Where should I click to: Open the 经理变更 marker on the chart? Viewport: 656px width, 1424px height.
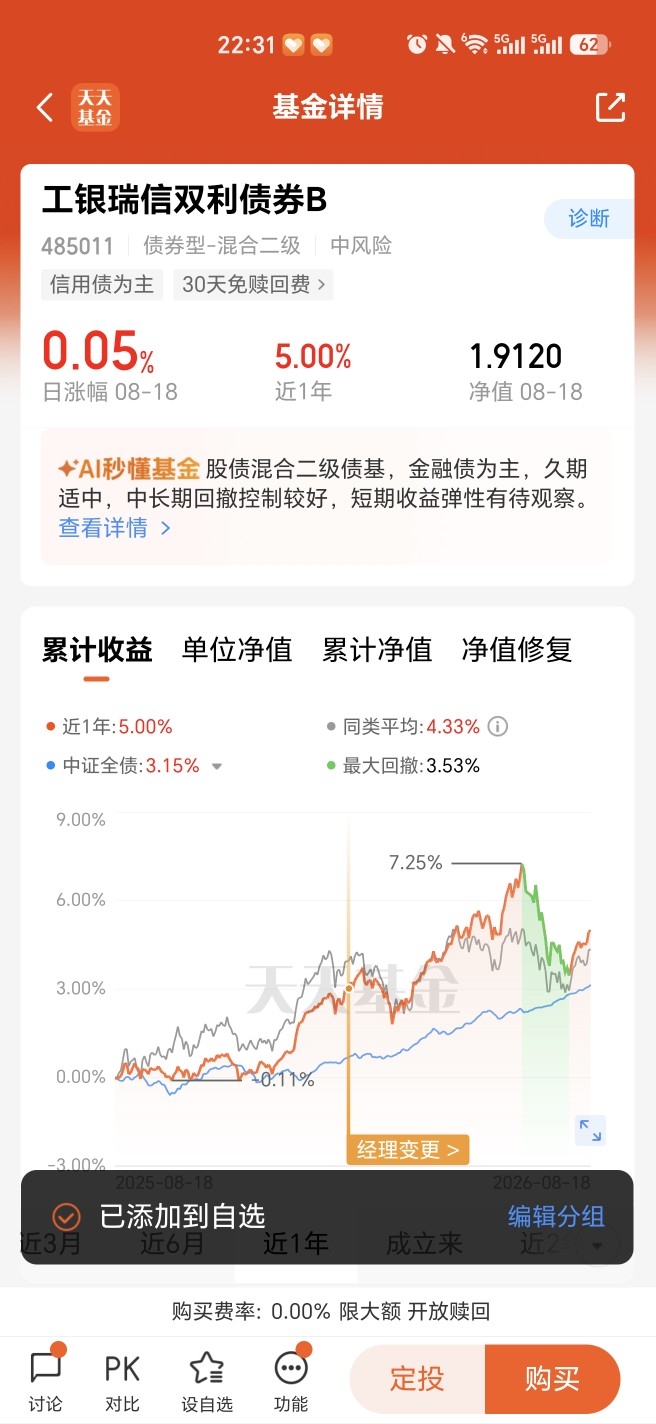pos(408,1150)
